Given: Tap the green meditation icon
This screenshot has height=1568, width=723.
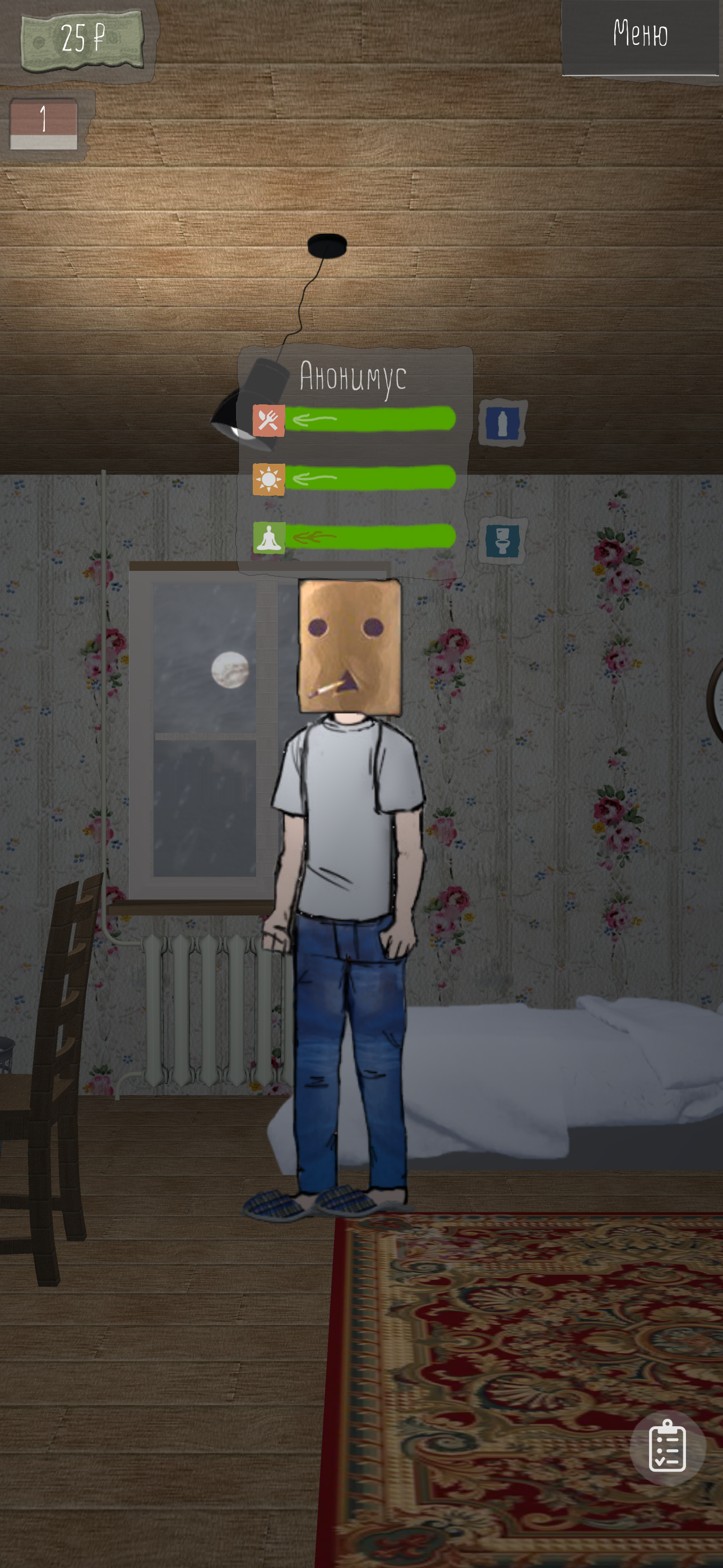Looking at the screenshot, I should point(268,537).
